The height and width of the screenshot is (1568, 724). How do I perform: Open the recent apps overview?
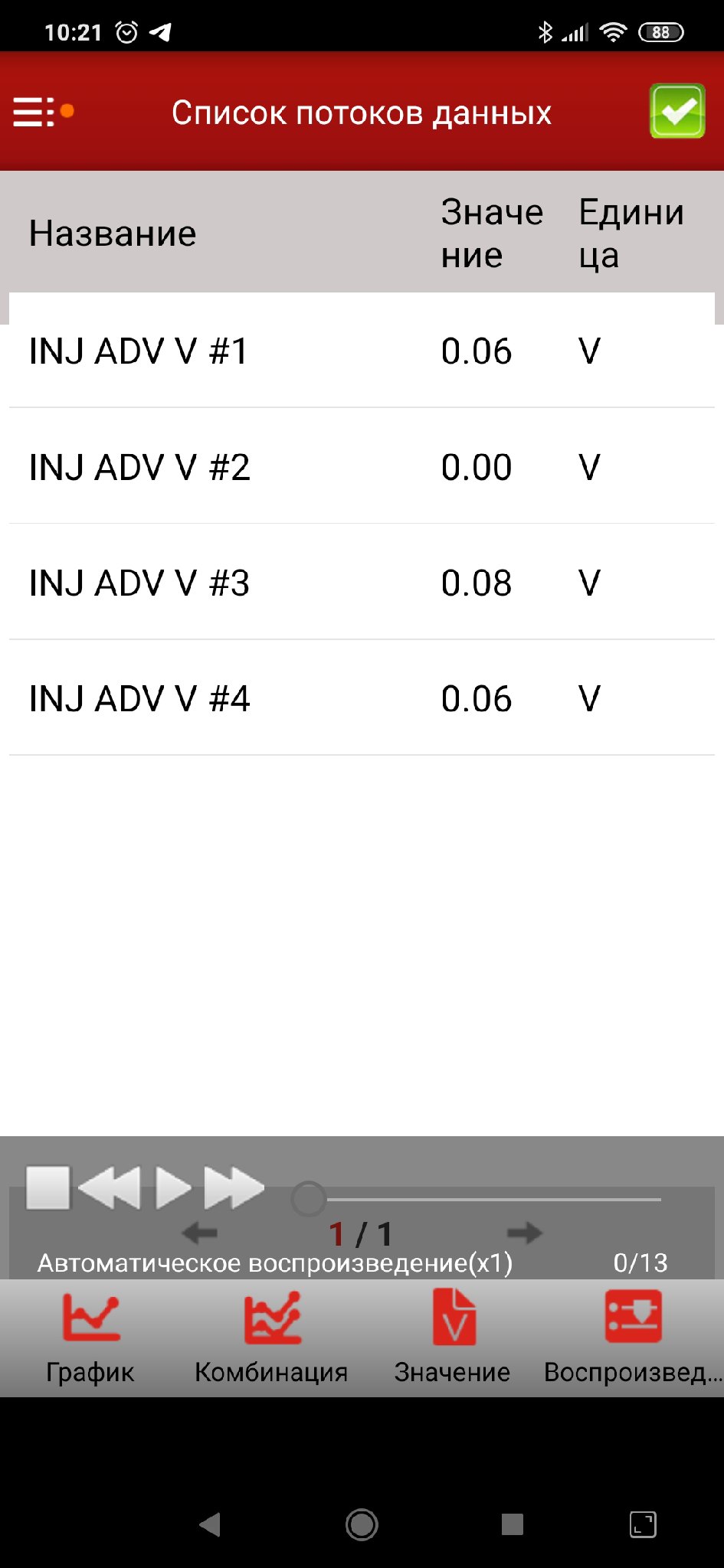(x=512, y=1524)
